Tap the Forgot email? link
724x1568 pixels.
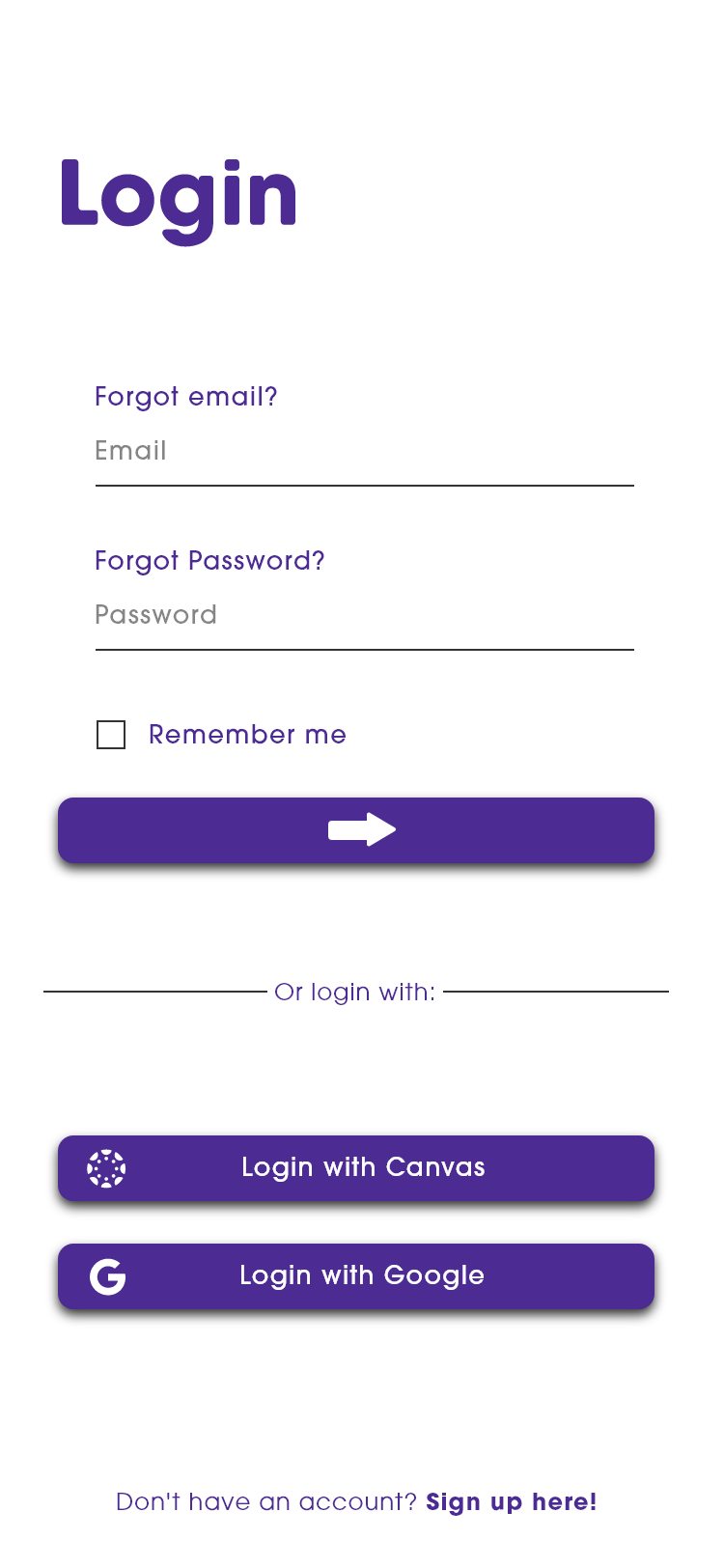point(186,397)
